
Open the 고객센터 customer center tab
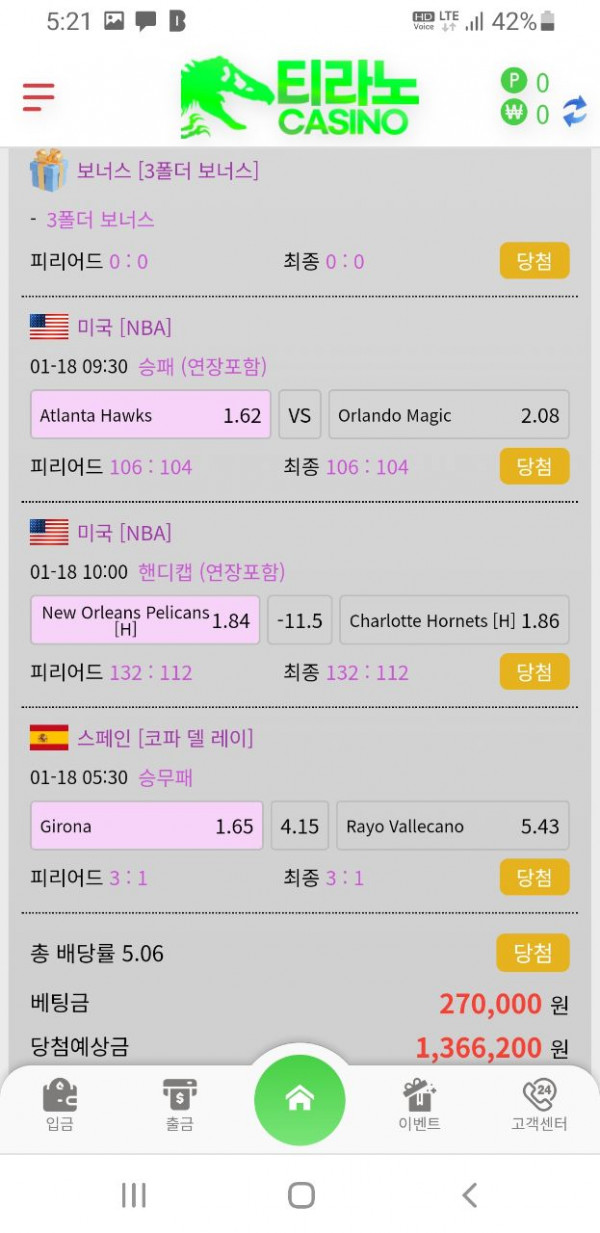[x=539, y=1105]
